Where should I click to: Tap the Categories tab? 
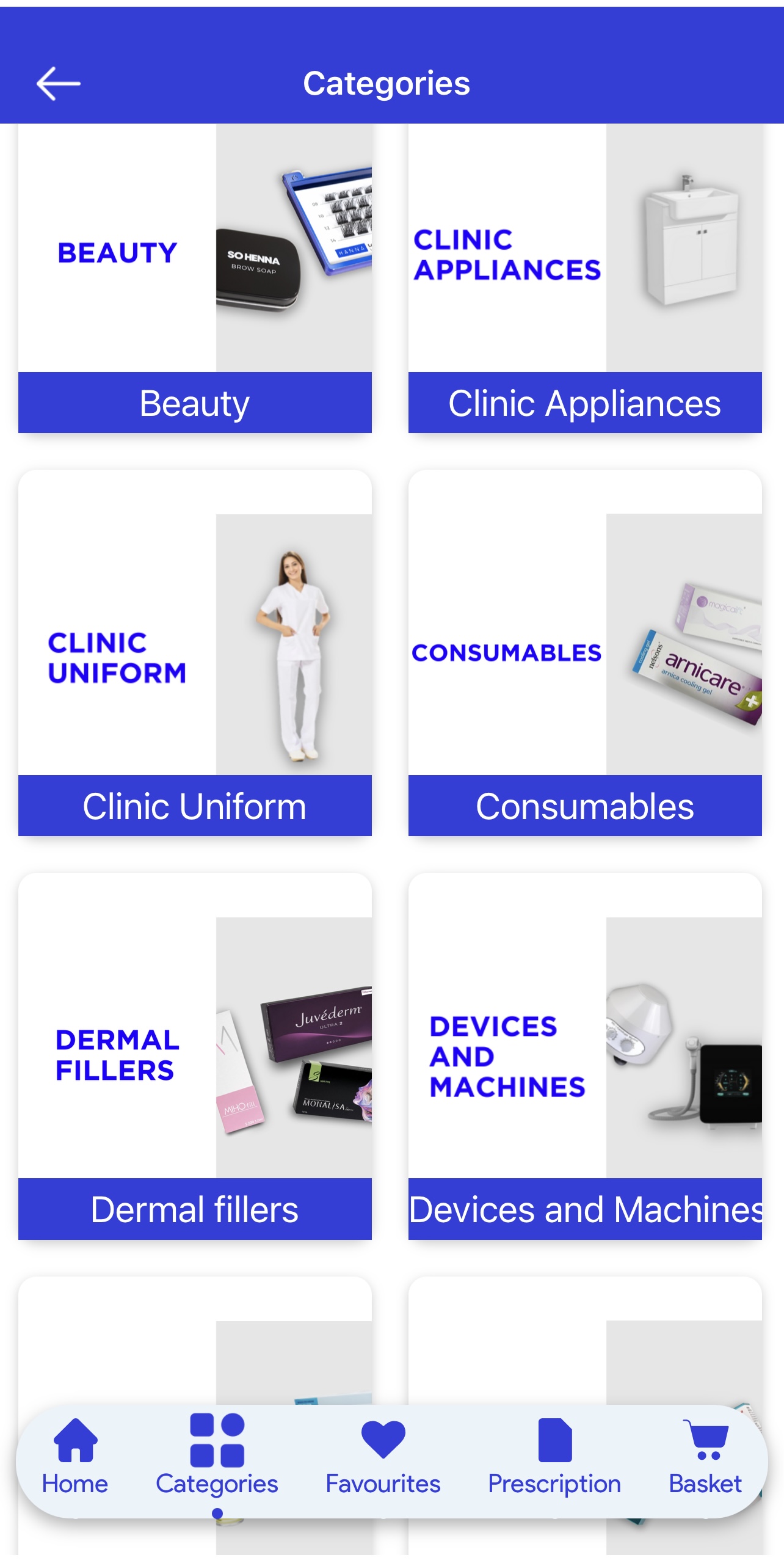pyautogui.click(x=217, y=1456)
